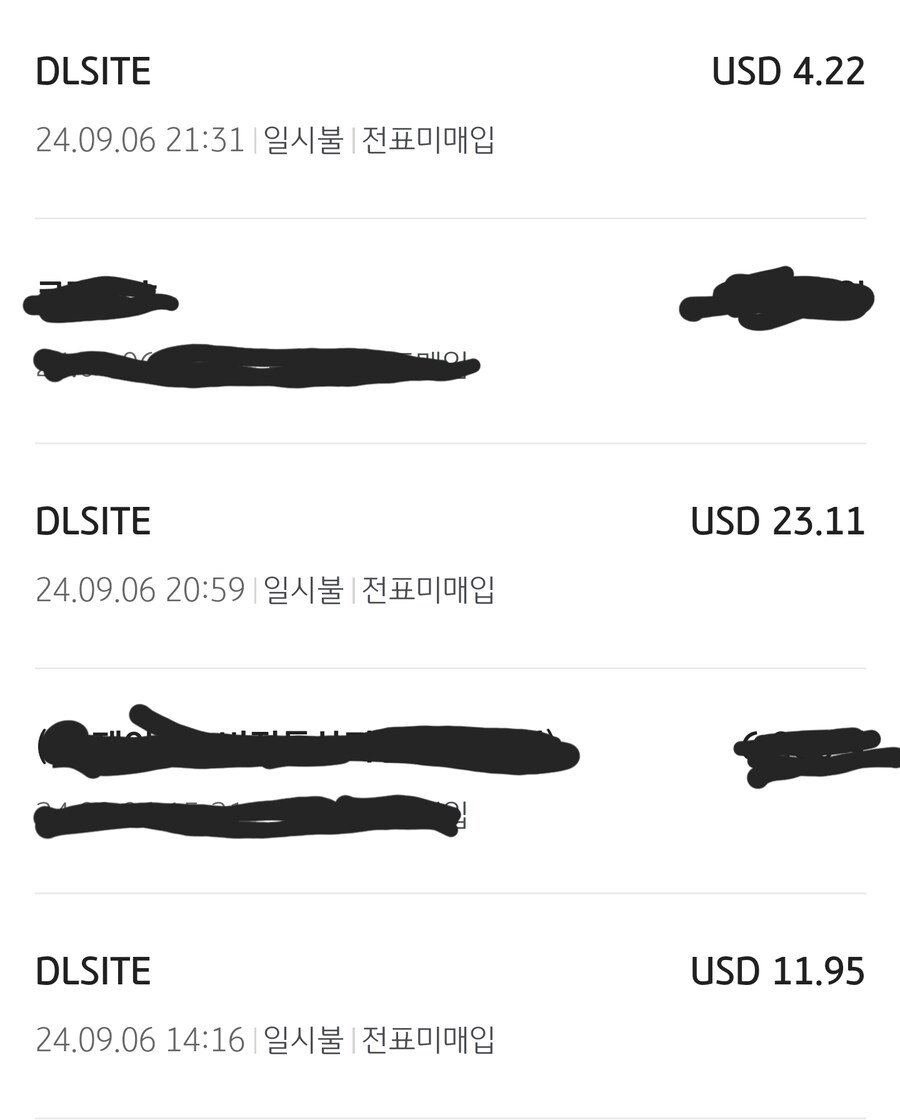This screenshot has height=1120, width=900.
Task: Click the bottom DLSITE merchant name
Action: [x=95, y=967]
